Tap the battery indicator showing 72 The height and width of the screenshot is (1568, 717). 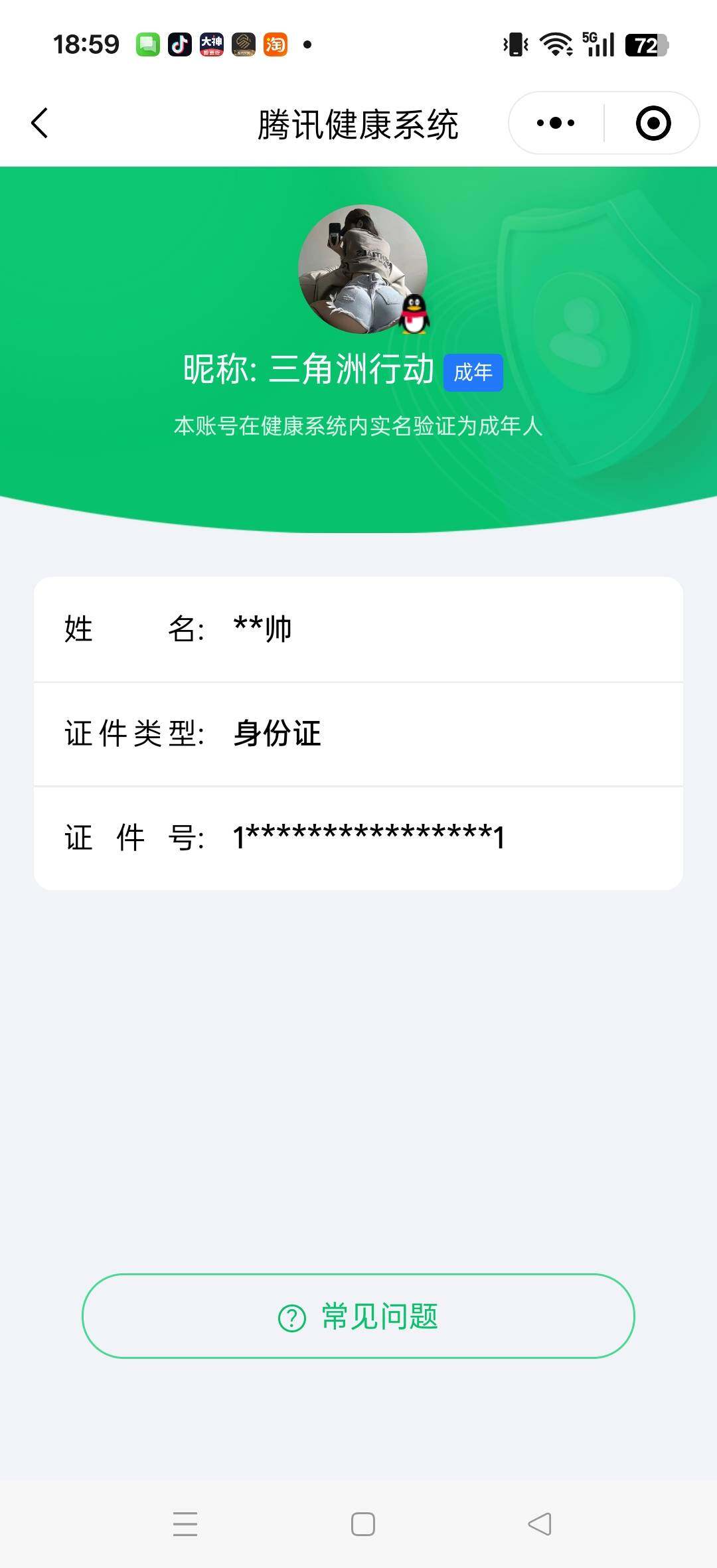pos(645,44)
